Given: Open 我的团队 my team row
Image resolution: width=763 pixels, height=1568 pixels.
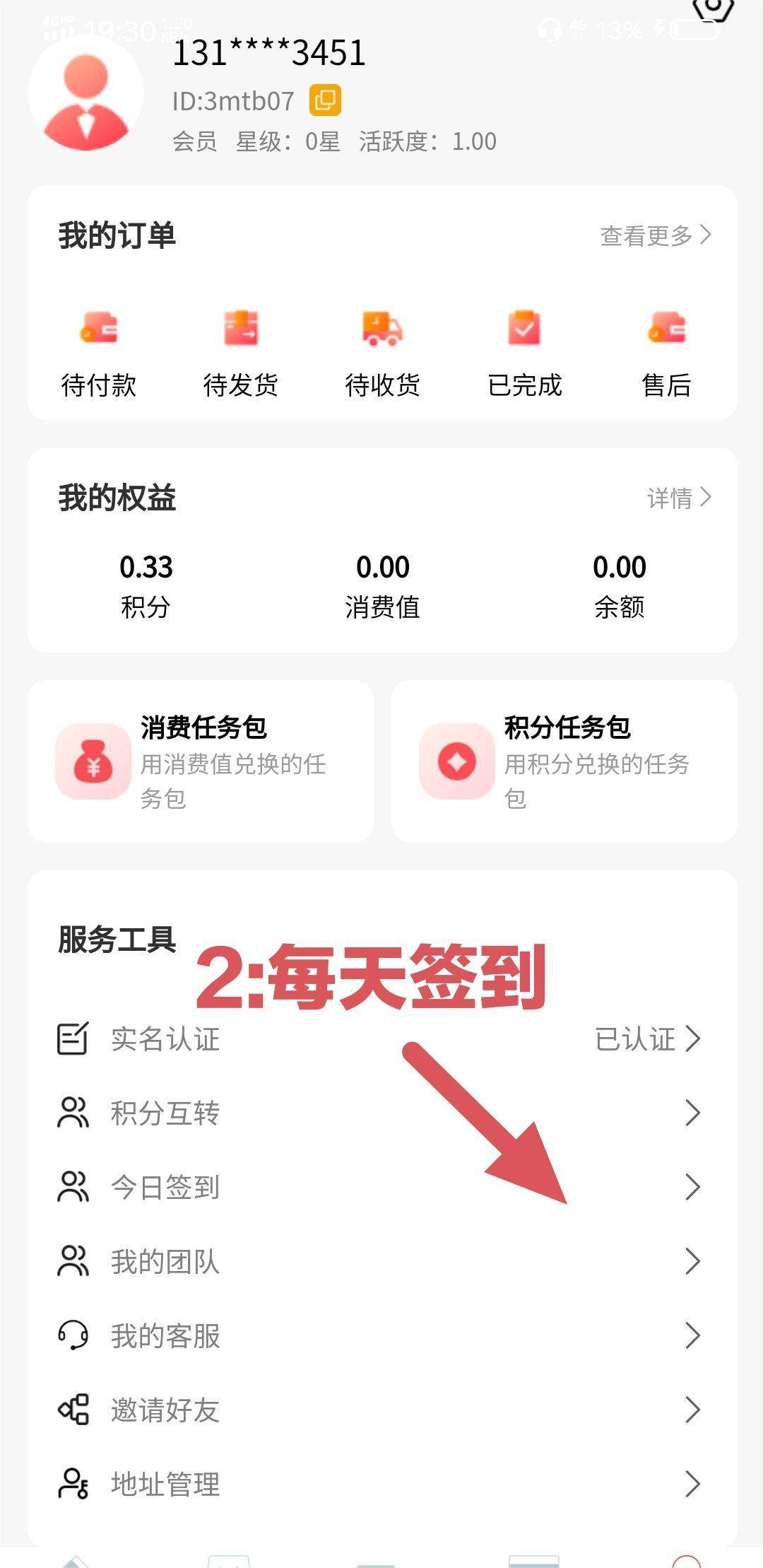Looking at the screenshot, I should click(x=381, y=1261).
